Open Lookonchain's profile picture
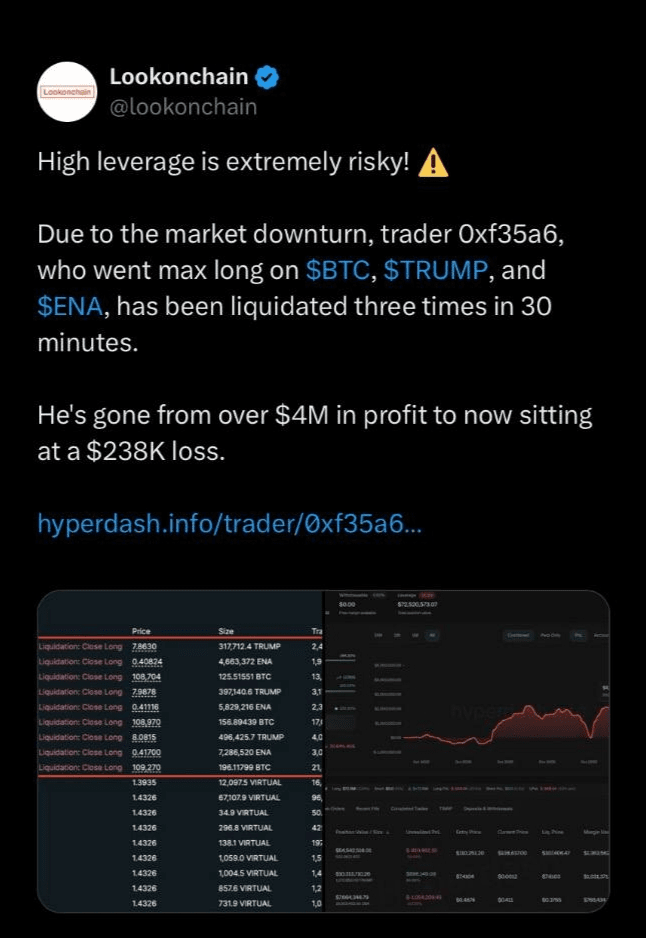The width and height of the screenshot is (646, 938). [x=66, y=92]
